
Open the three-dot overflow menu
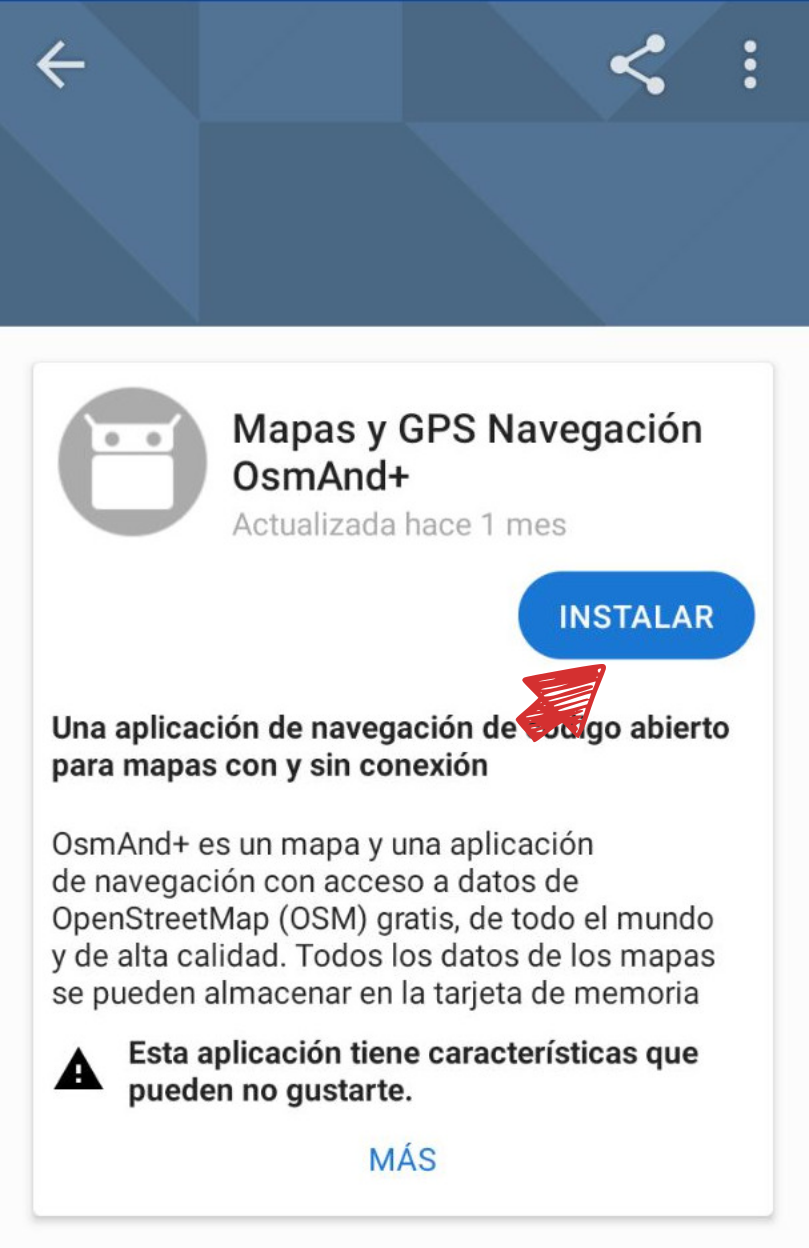click(750, 65)
